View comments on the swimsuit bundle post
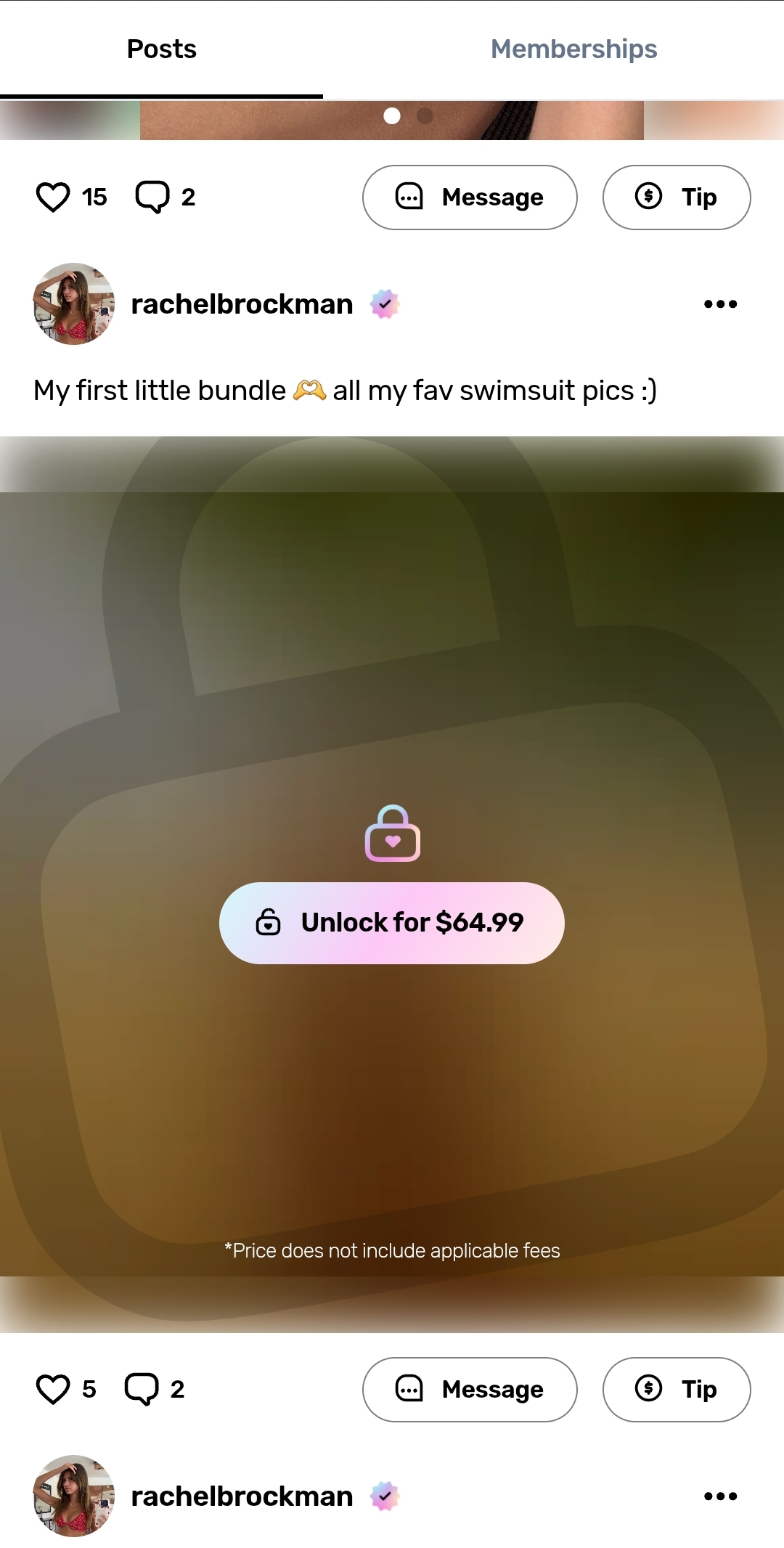The height and width of the screenshot is (1548, 784). tap(142, 1389)
